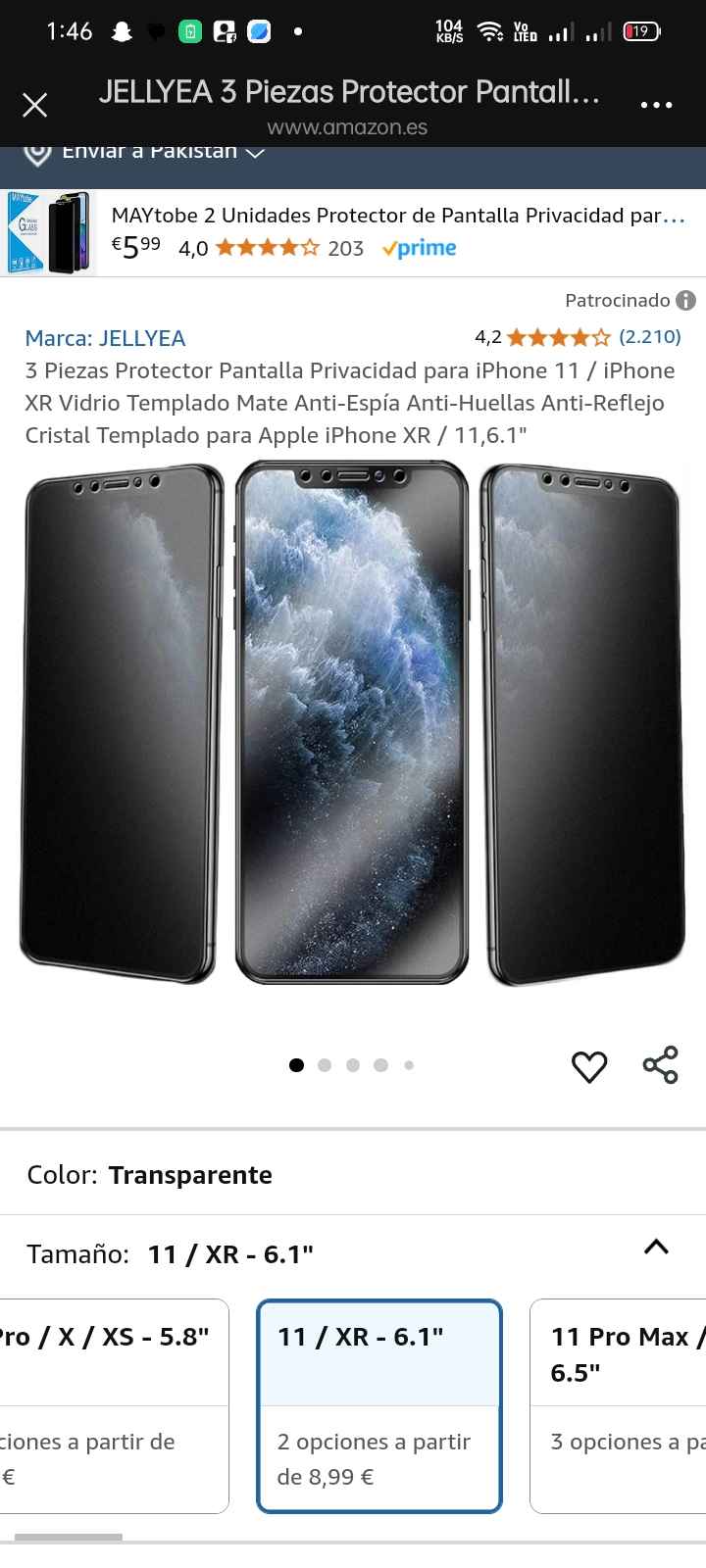Open the JELLYEA brand link
Screen dimensions: 706x1568
point(105,338)
